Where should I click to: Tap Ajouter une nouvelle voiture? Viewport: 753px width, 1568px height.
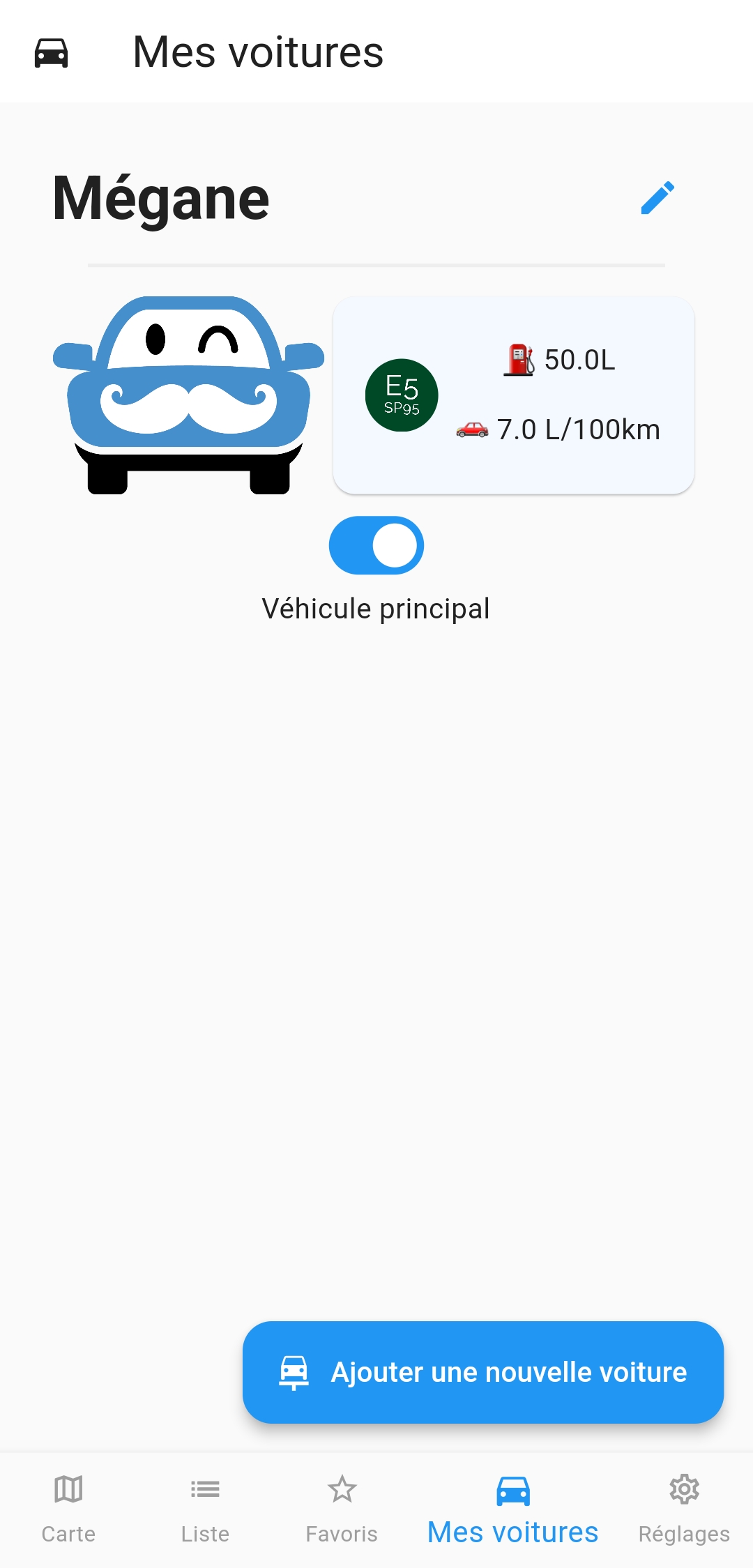(482, 1372)
